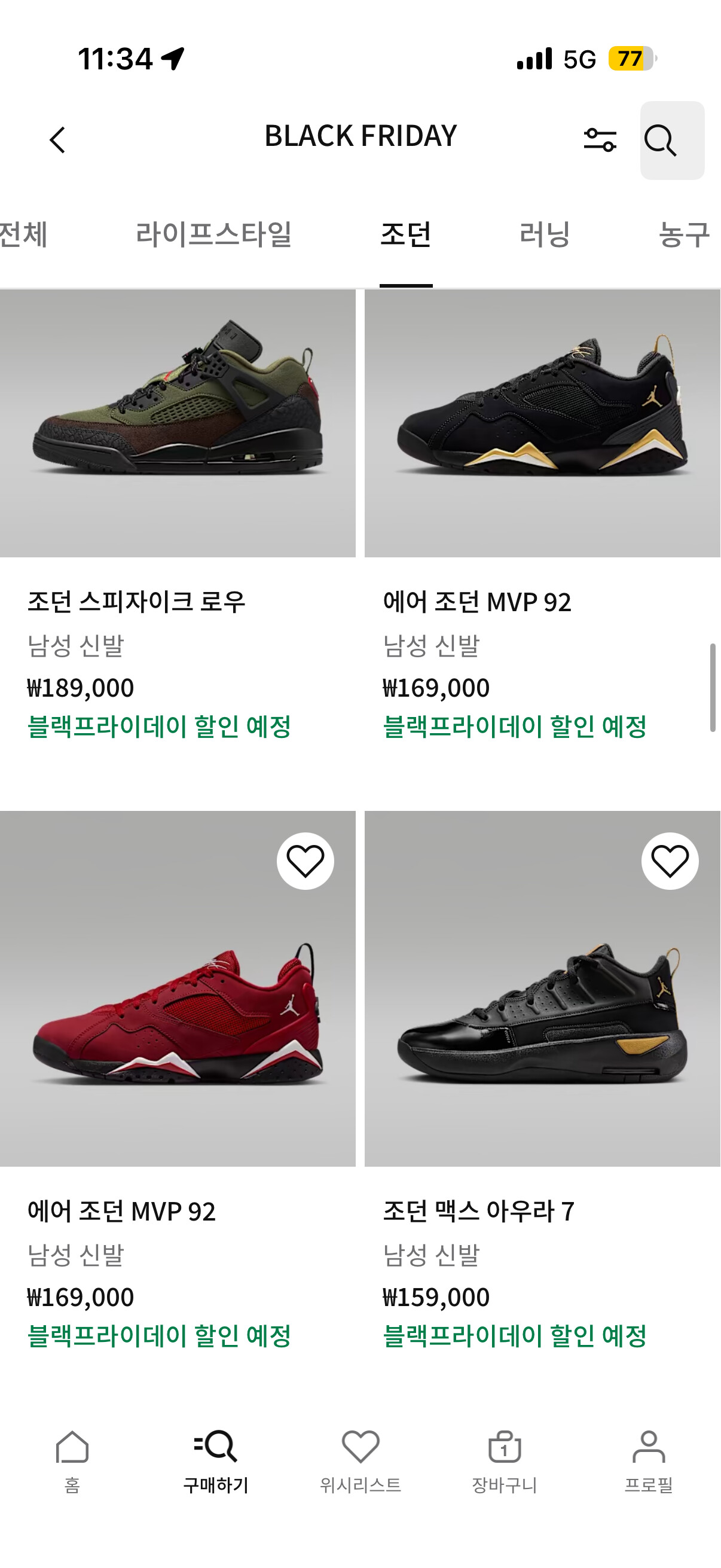
Task: Switch to the 농구 tab
Action: point(684,235)
